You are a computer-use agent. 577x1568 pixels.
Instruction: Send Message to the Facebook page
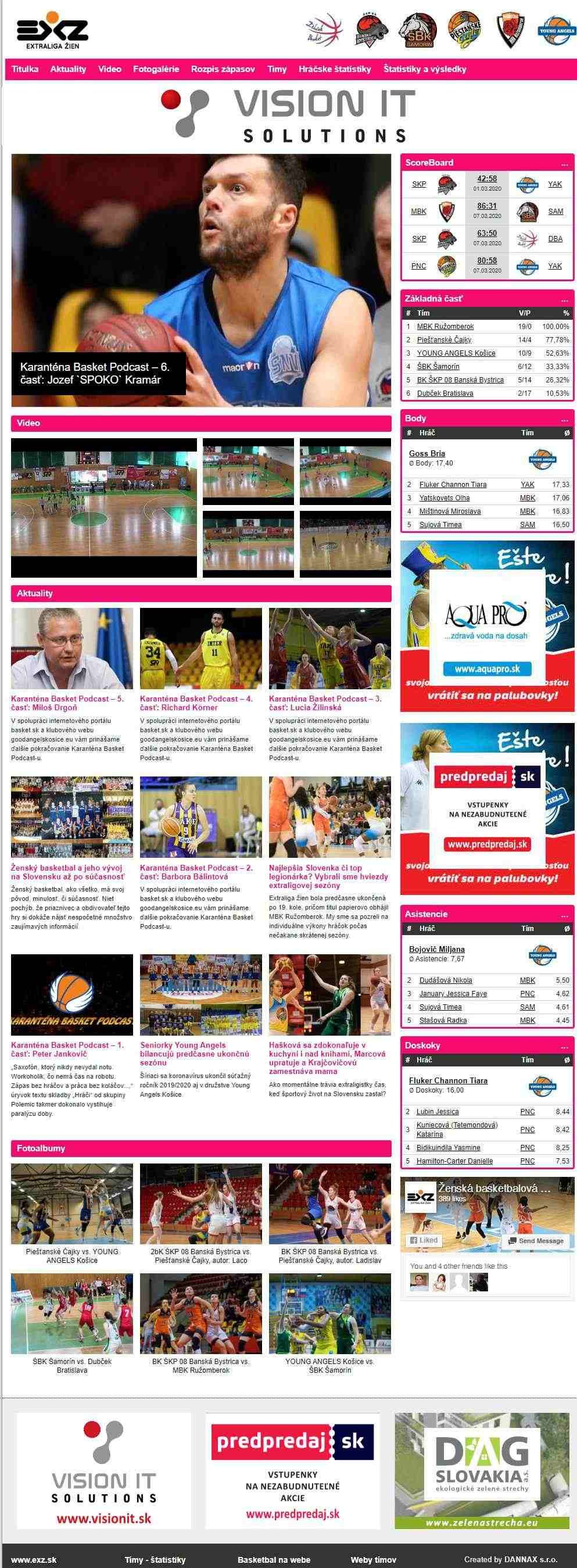tap(536, 1241)
